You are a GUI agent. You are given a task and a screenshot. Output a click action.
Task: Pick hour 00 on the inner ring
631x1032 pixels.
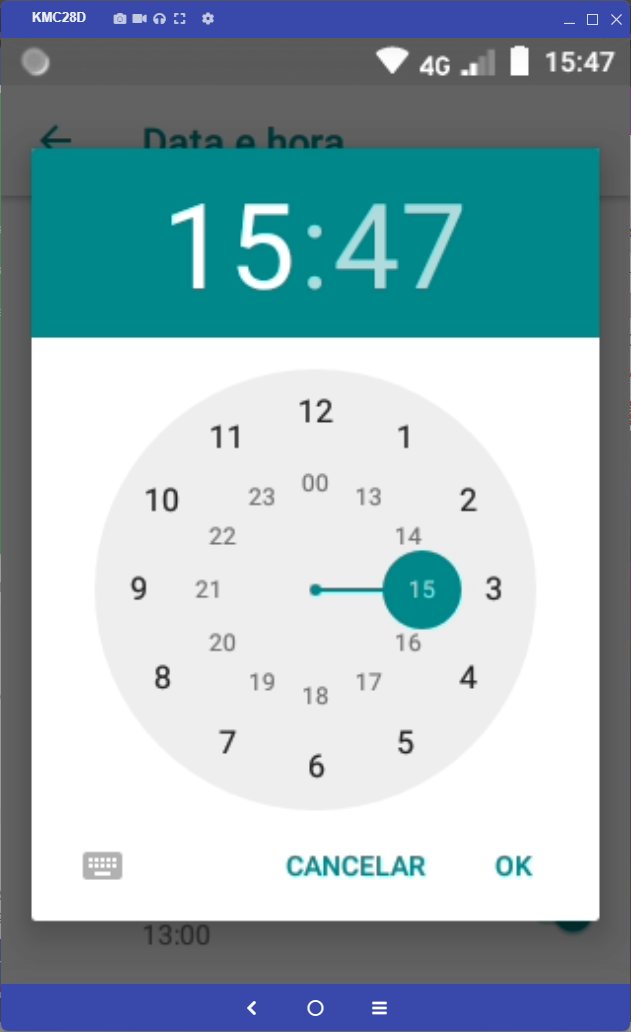[315, 483]
